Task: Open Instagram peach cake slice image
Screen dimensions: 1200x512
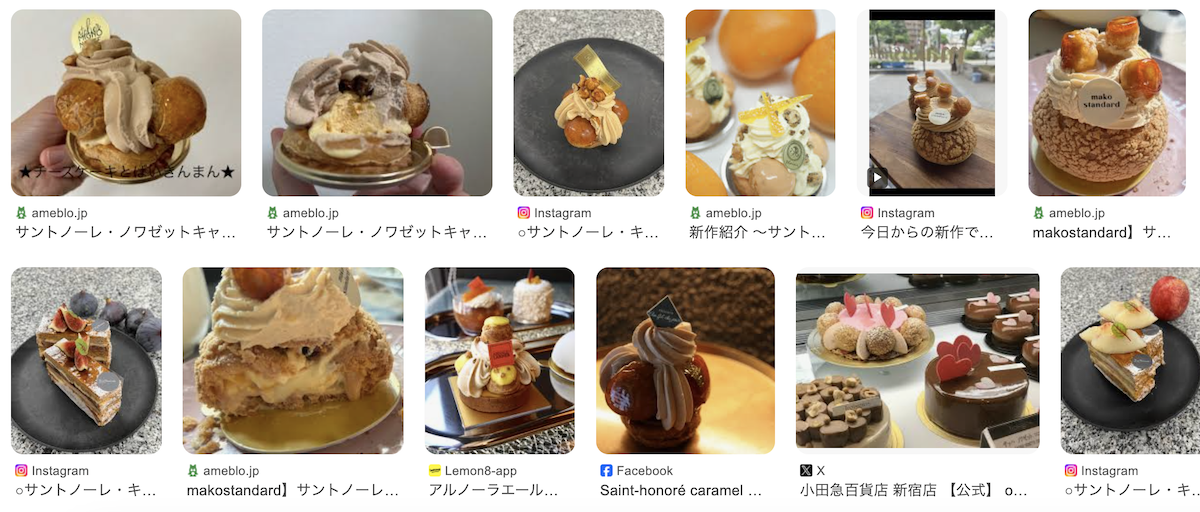Action: (1130, 360)
